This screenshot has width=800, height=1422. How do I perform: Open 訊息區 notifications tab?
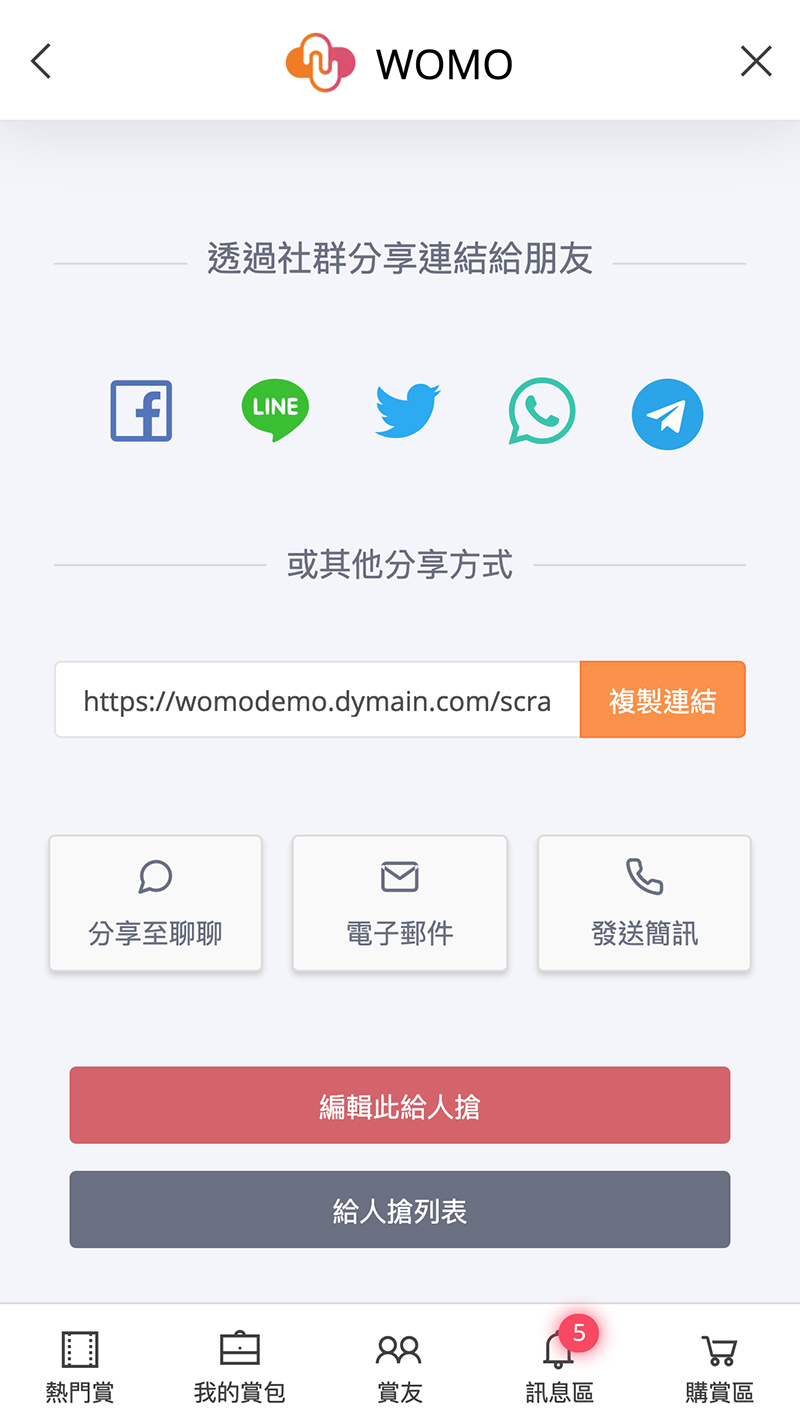(x=559, y=1365)
